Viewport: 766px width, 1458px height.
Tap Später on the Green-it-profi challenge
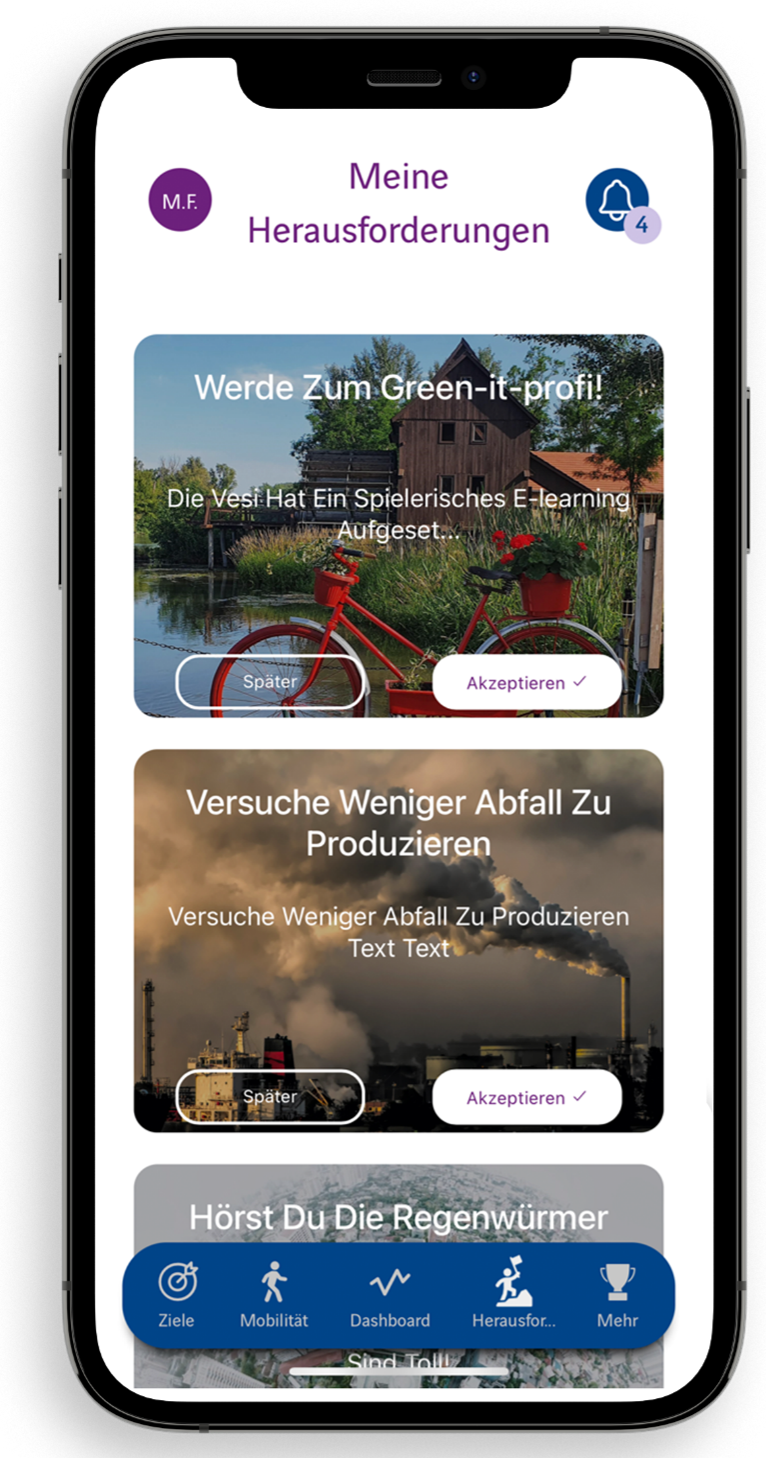(x=270, y=682)
